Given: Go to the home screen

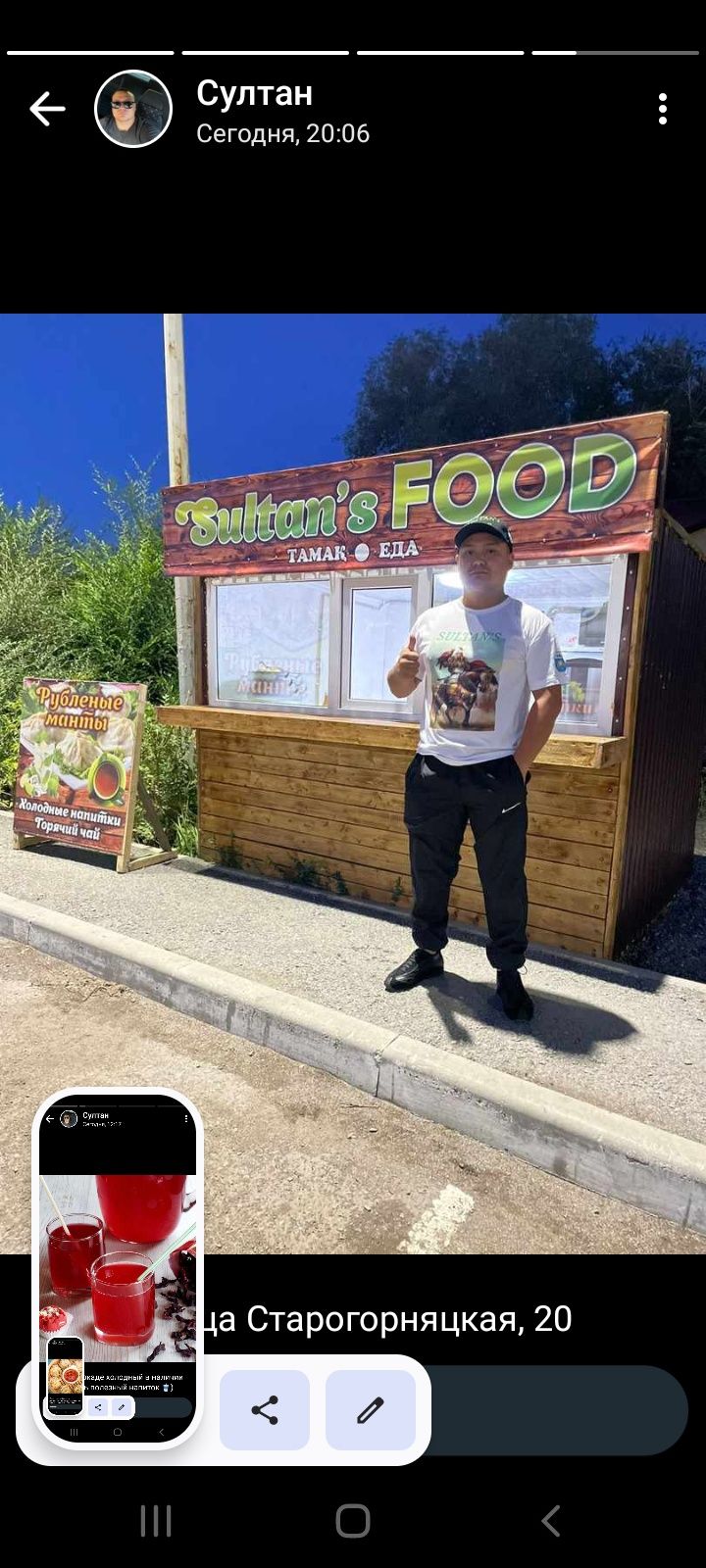Looking at the screenshot, I should (353, 1521).
